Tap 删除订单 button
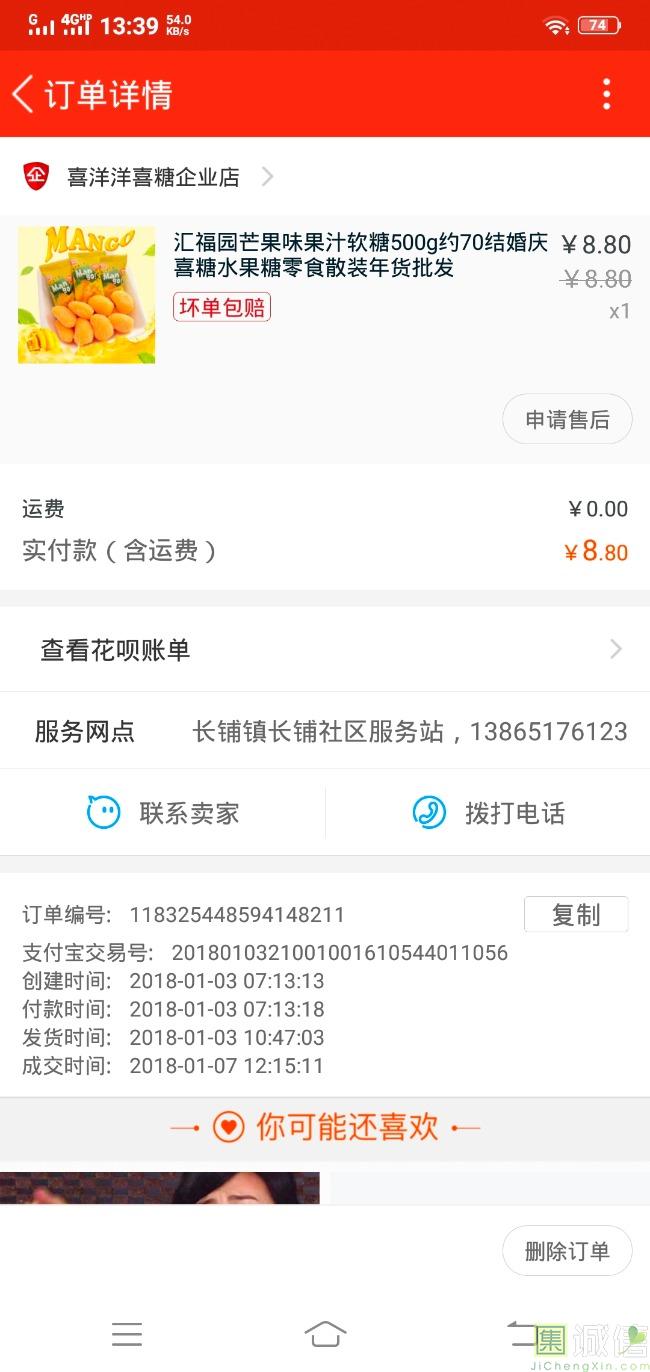Image resolution: width=650 pixels, height=1372 pixels. [567, 1251]
